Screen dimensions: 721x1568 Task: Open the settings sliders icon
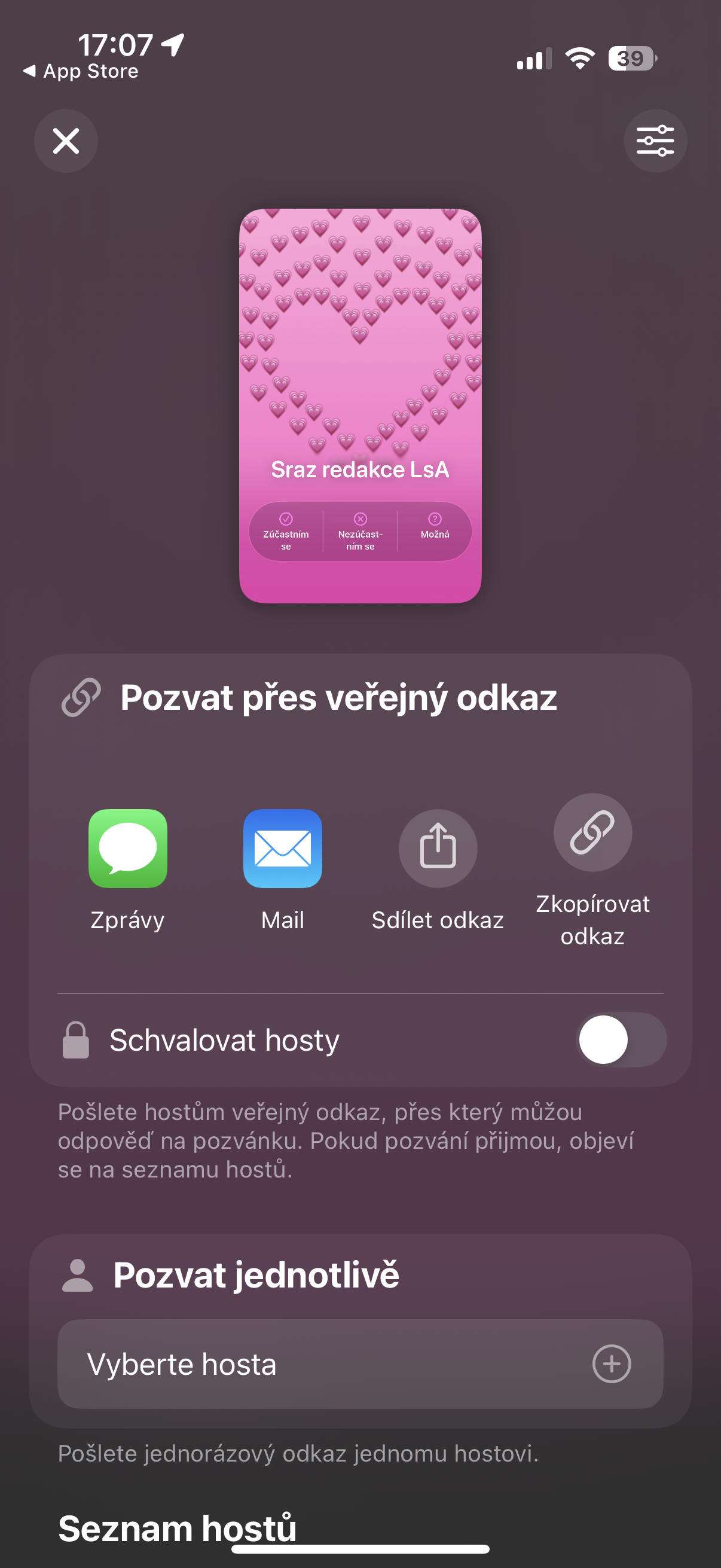click(655, 141)
